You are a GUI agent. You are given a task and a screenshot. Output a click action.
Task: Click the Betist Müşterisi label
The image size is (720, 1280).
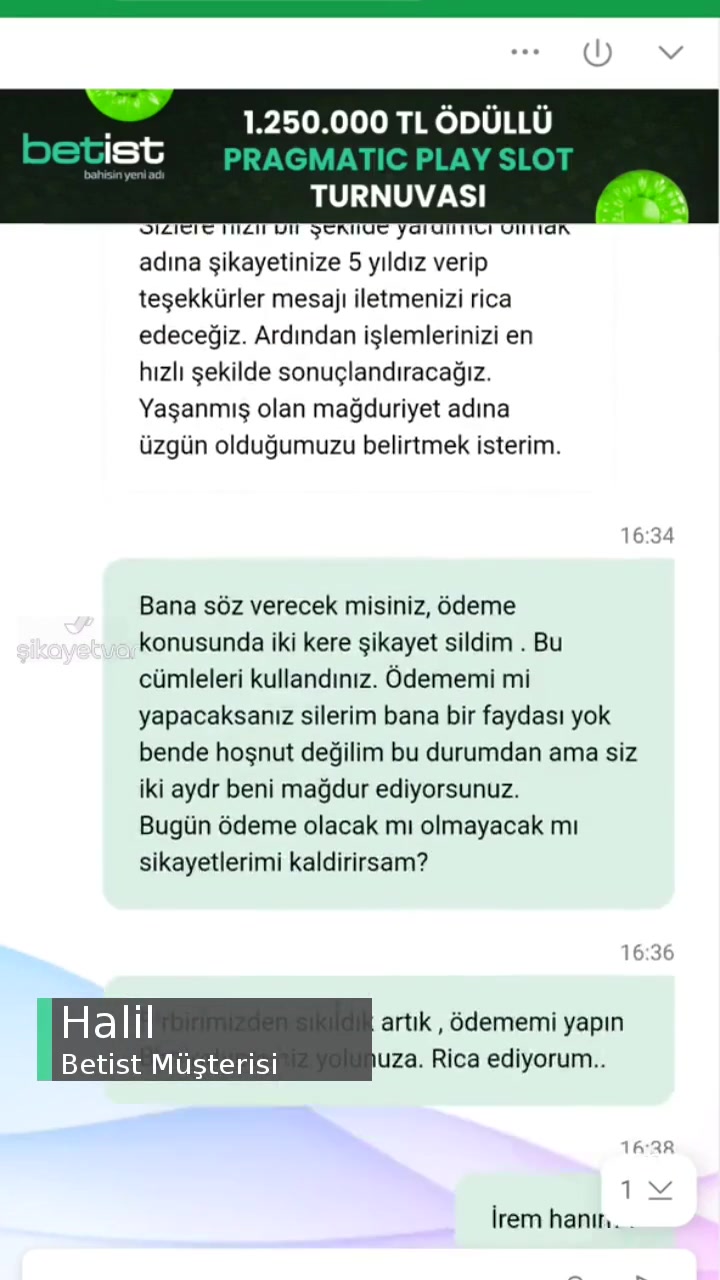[x=169, y=1064]
